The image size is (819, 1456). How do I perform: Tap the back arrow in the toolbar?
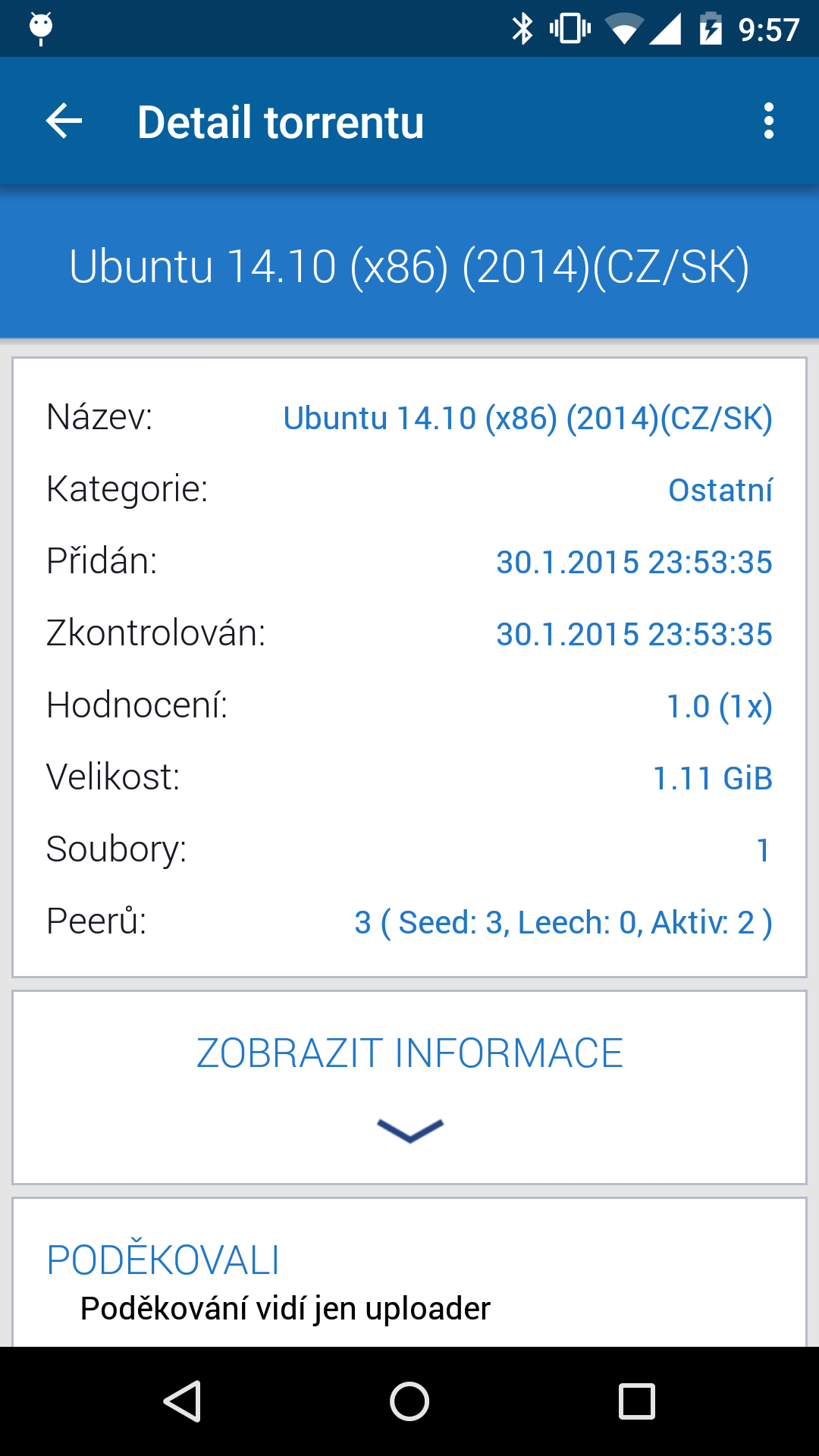click(x=62, y=121)
